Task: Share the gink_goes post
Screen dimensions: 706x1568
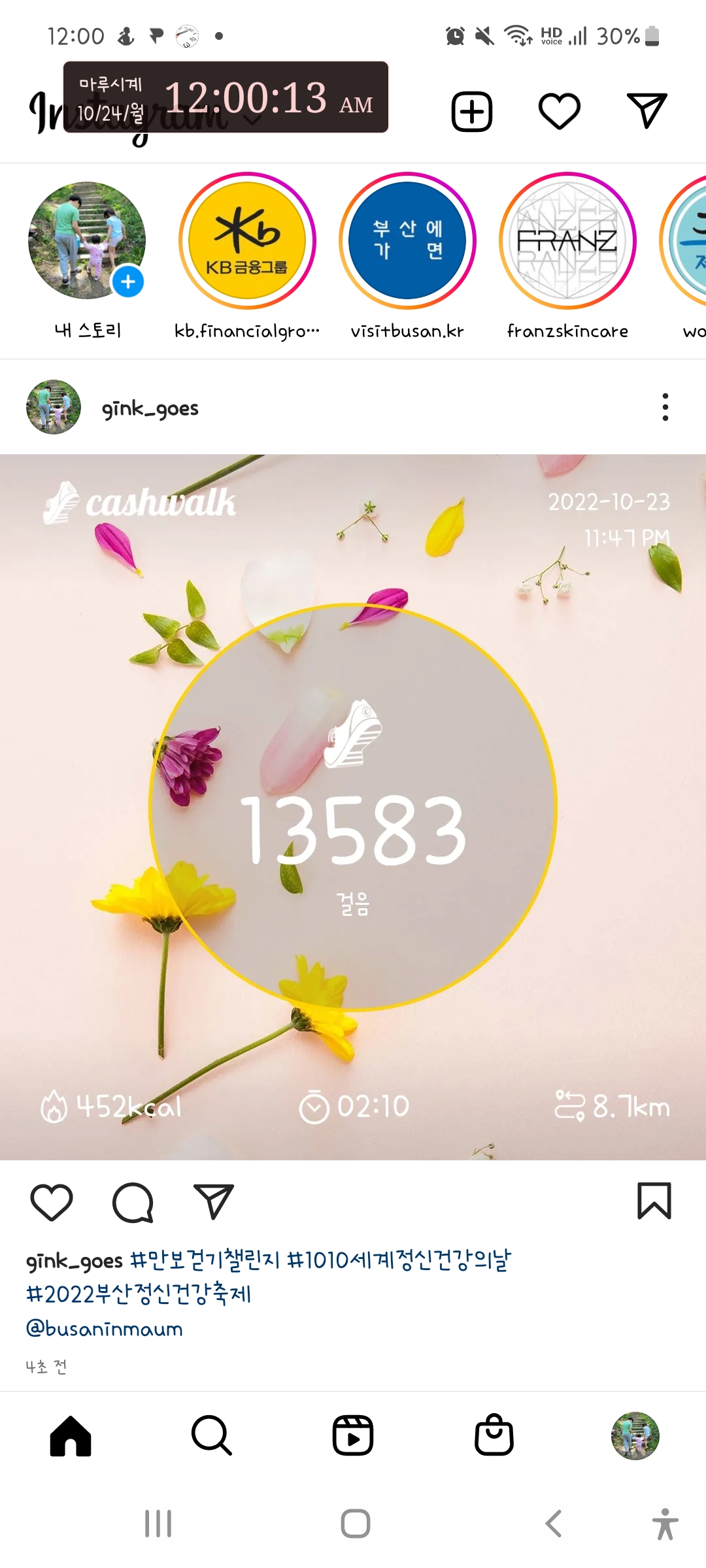Action: click(214, 1201)
